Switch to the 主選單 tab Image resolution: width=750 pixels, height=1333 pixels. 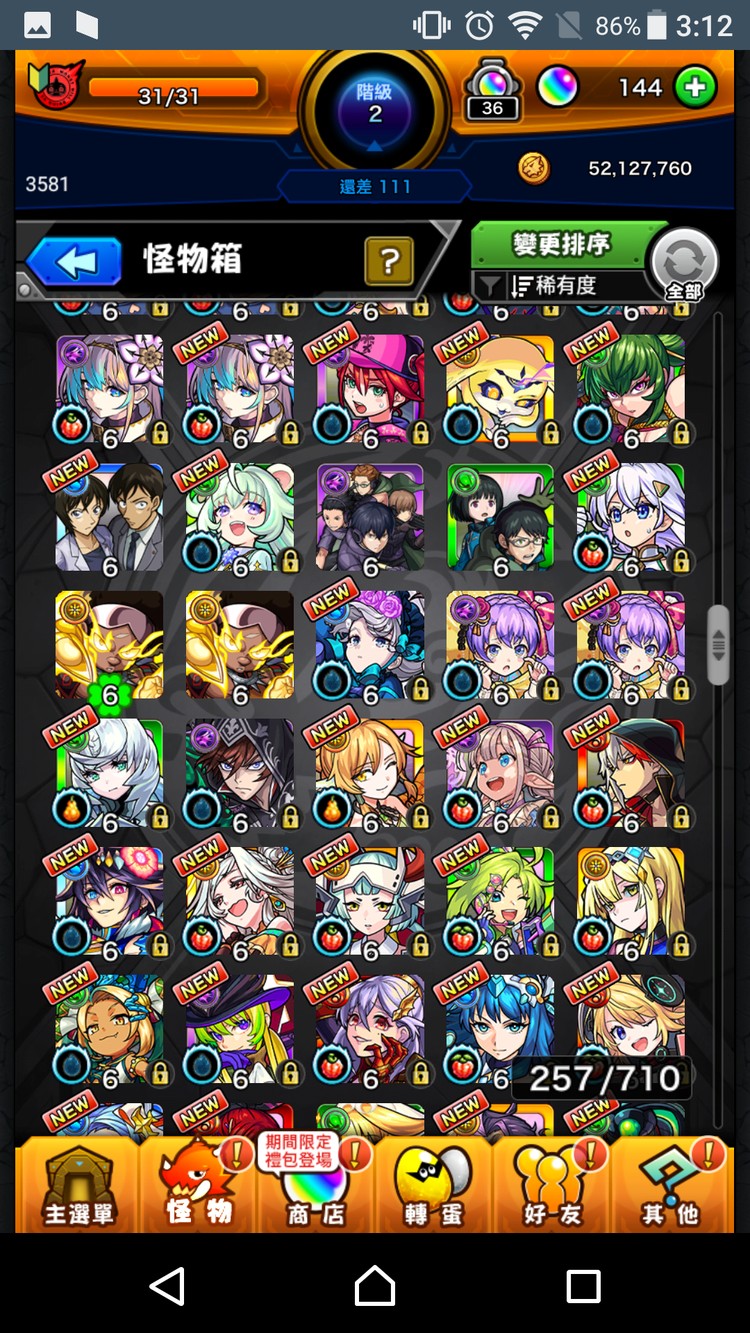coord(78,1186)
